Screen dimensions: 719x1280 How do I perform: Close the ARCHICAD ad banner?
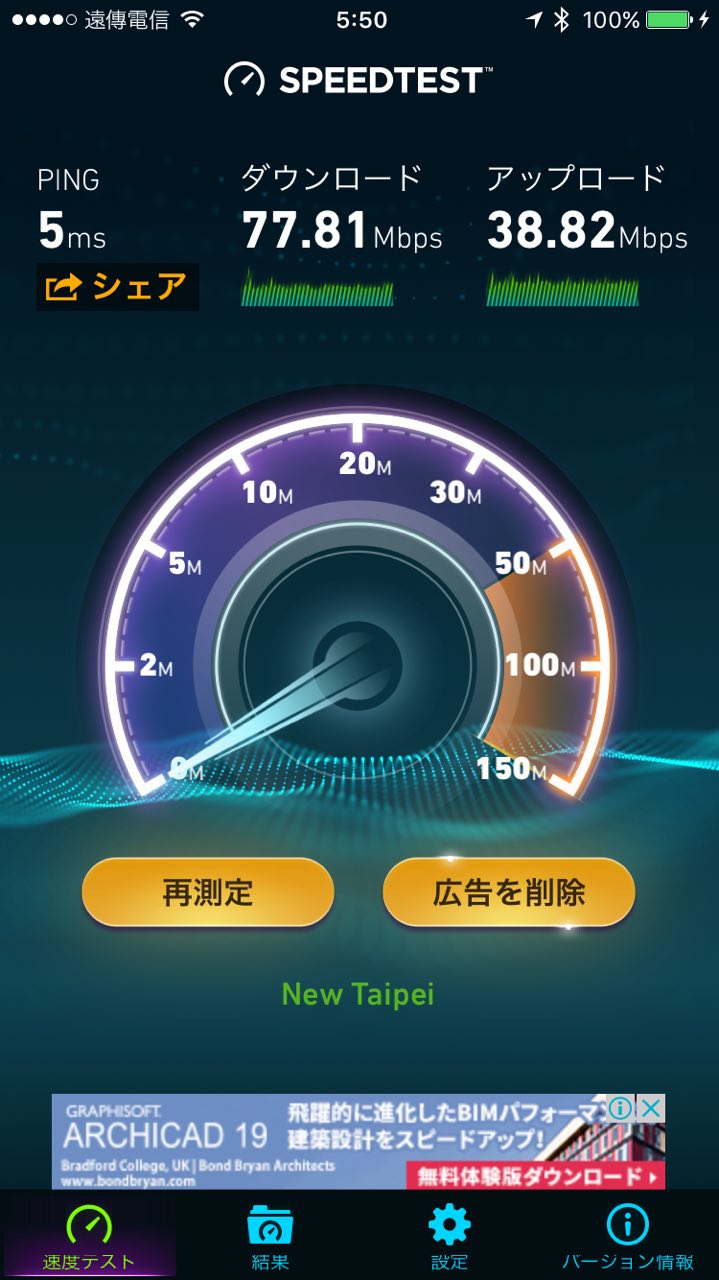651,1108
